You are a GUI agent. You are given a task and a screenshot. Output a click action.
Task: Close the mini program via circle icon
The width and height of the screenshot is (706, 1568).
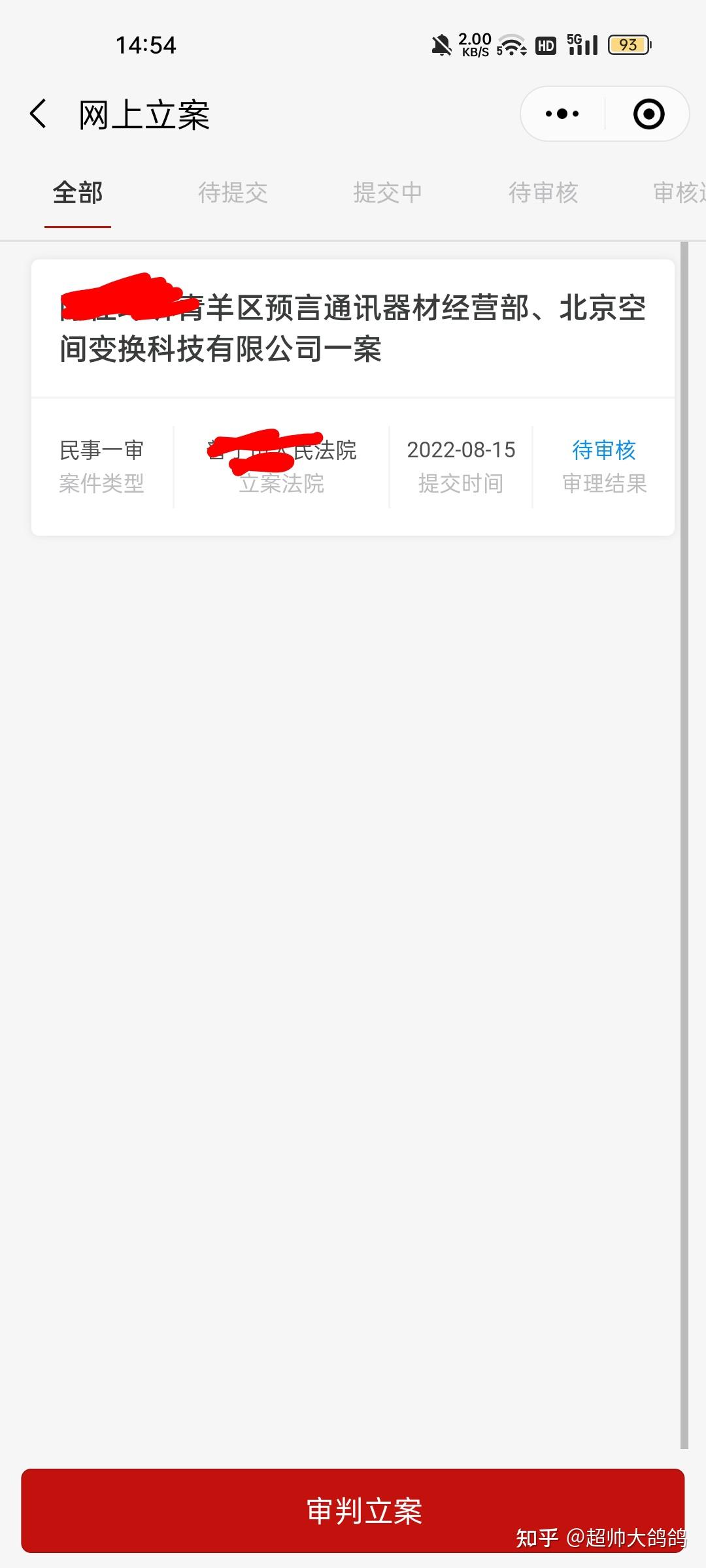[648, 114]
